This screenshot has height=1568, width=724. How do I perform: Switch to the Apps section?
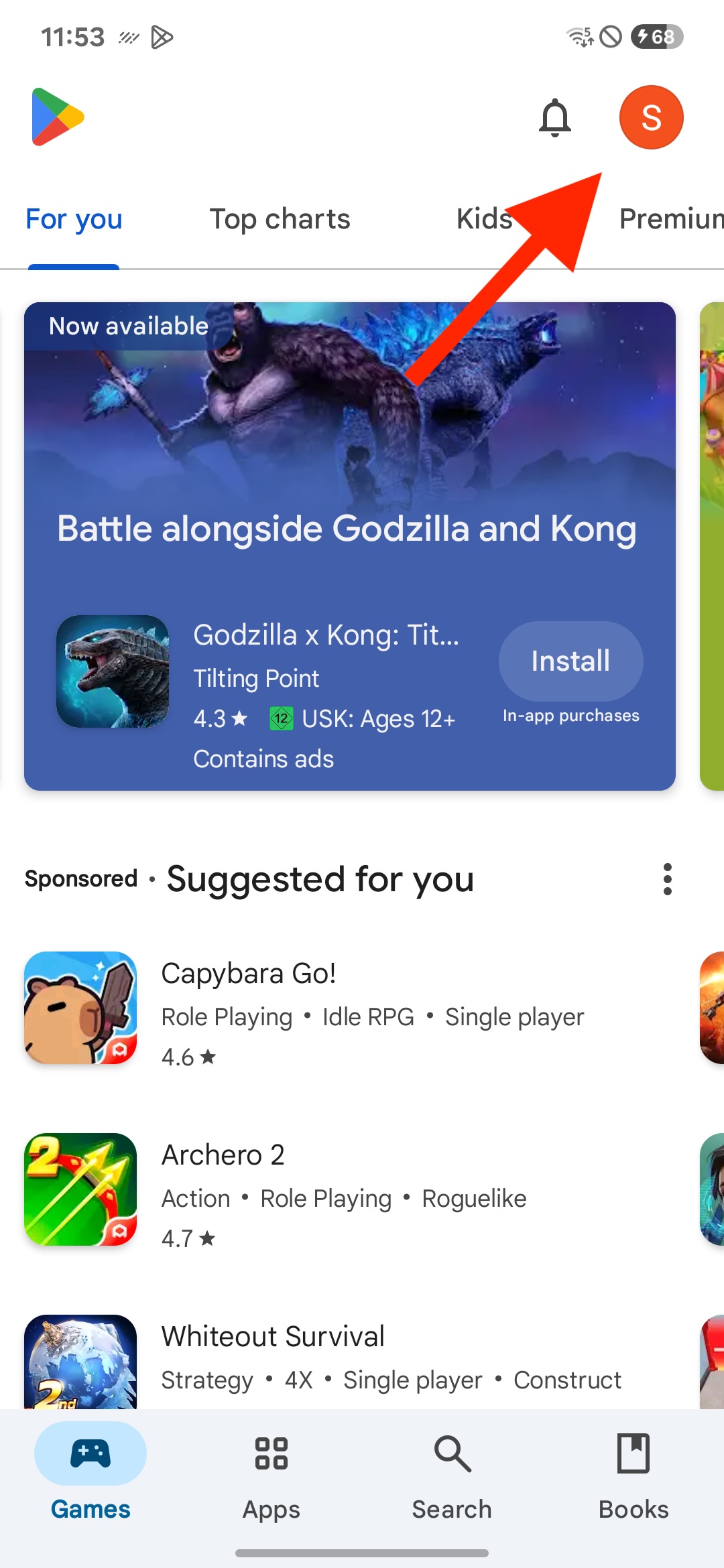coord(271,1472)
